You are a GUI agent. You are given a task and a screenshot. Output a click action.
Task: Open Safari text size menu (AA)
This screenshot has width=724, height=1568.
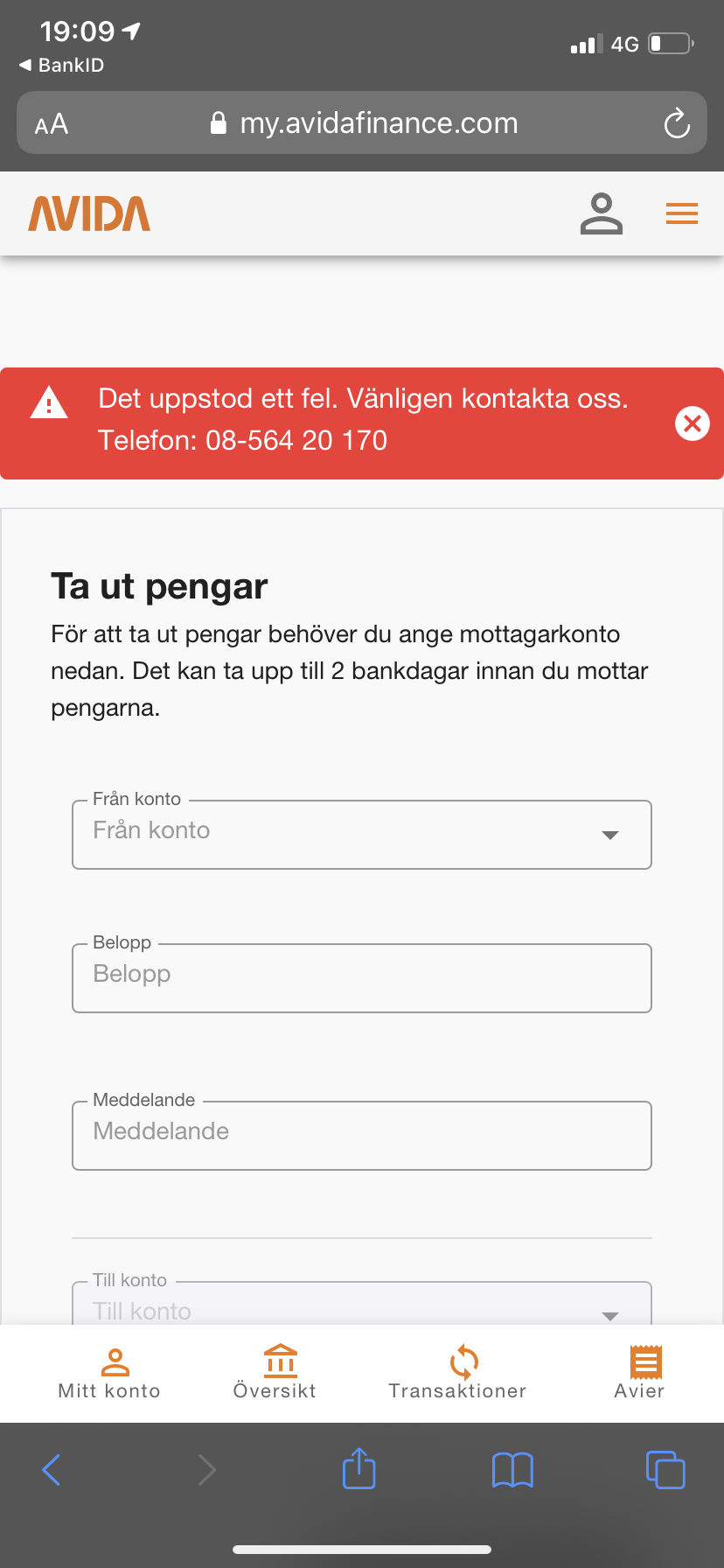click(52, 122)
